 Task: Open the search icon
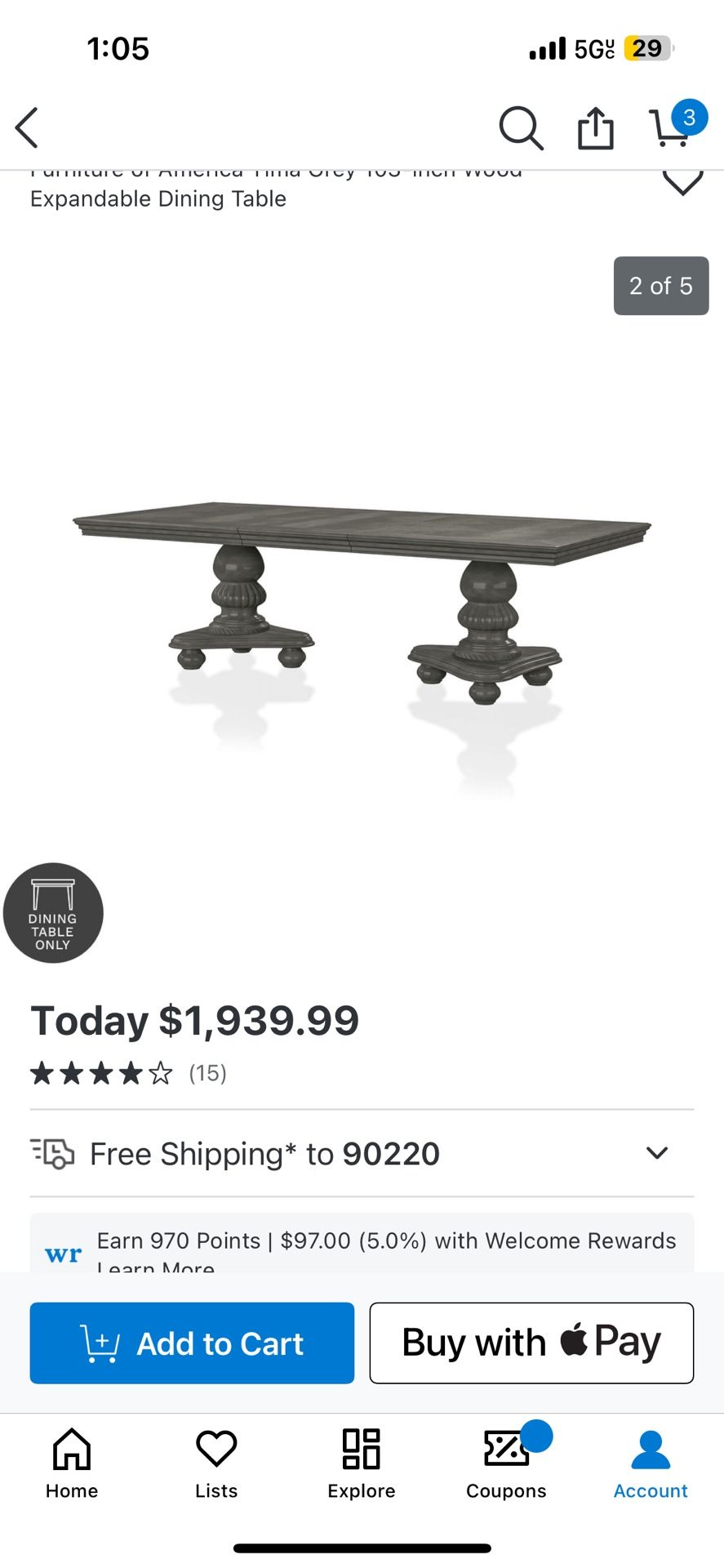521,127
